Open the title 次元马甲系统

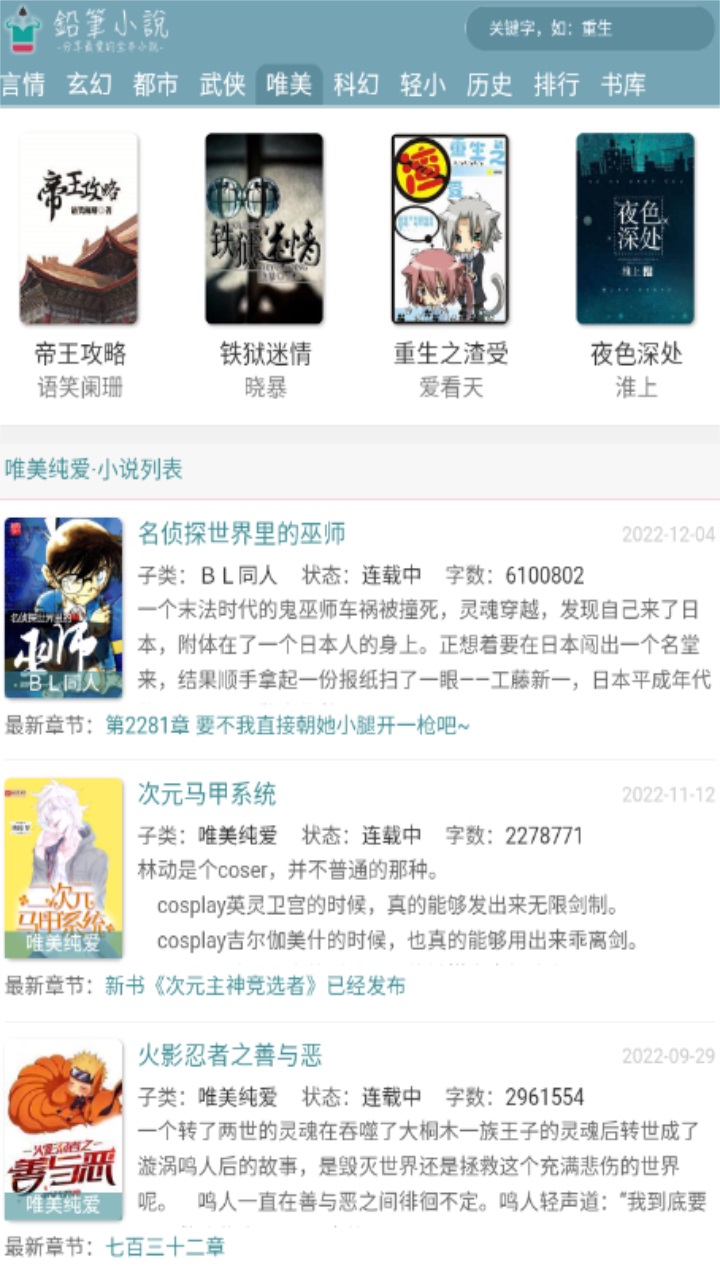click(x=207, y=795)
